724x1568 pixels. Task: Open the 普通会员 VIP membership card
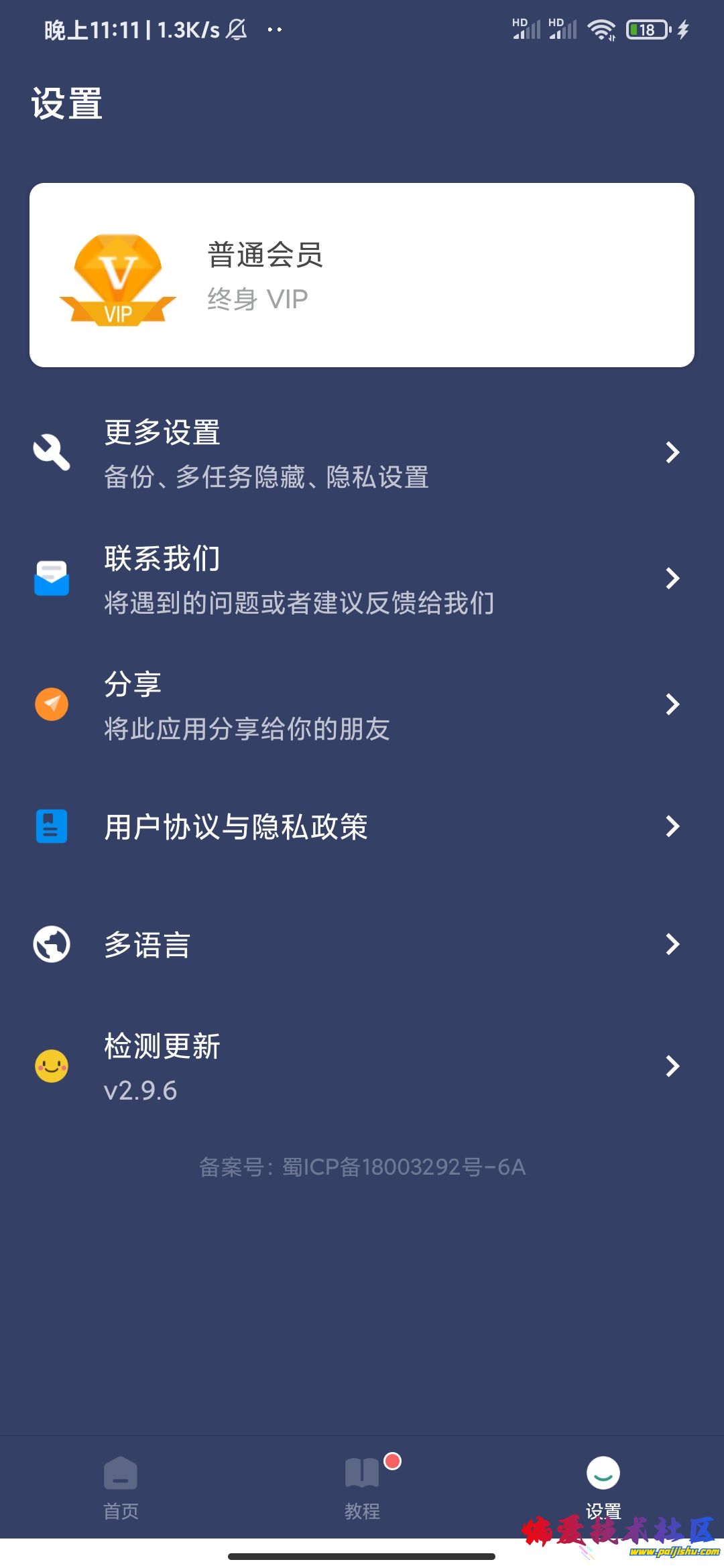click(x=362, y=275)
